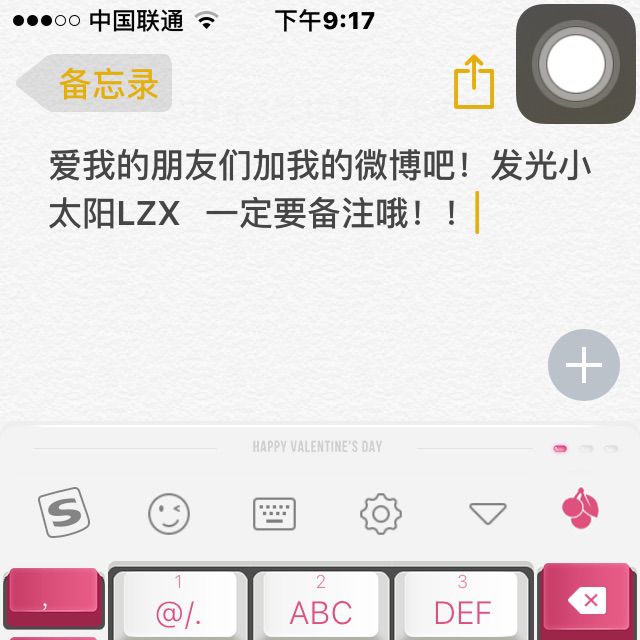
Task: Tap the 3 DEF key
Action: point(462,606)
